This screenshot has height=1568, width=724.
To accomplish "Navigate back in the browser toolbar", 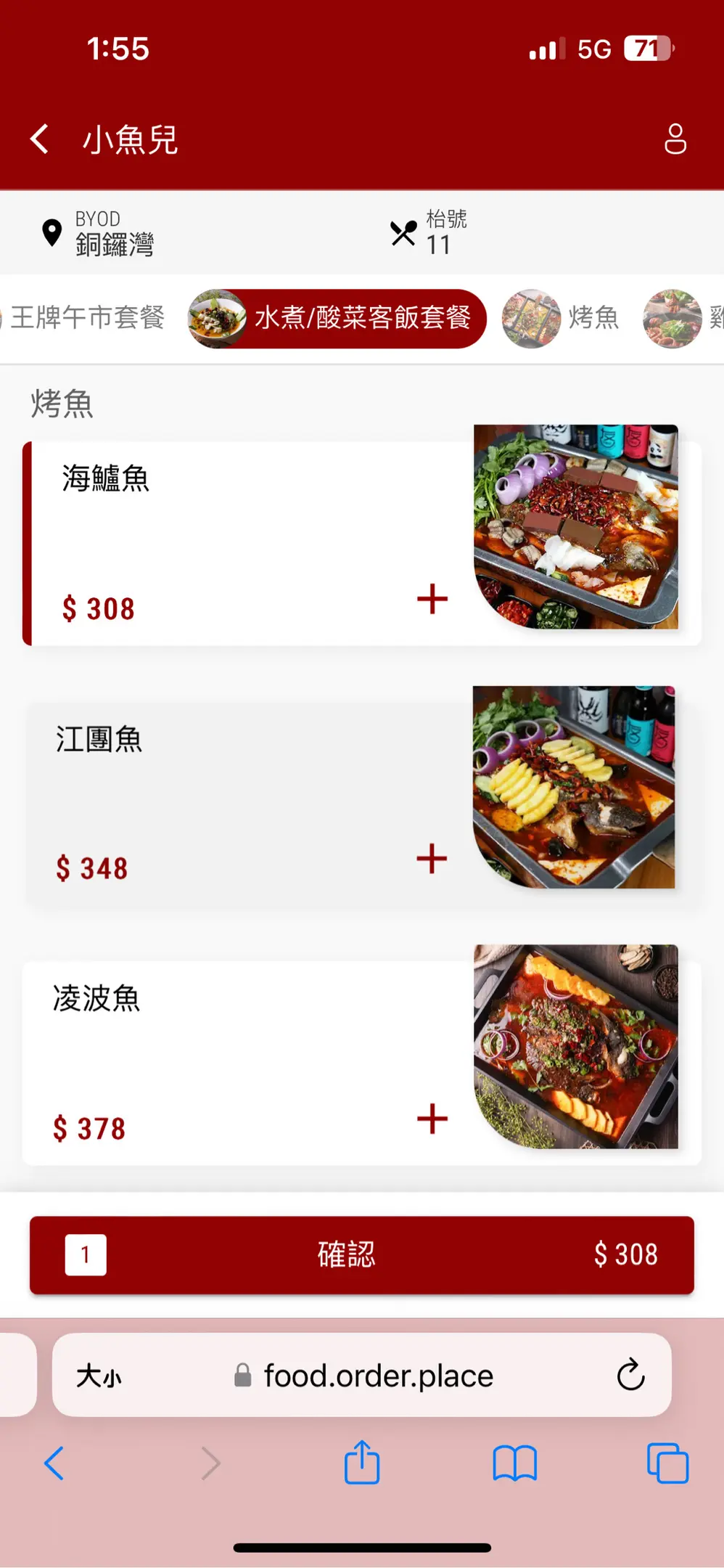I will tap(54, 1463).
